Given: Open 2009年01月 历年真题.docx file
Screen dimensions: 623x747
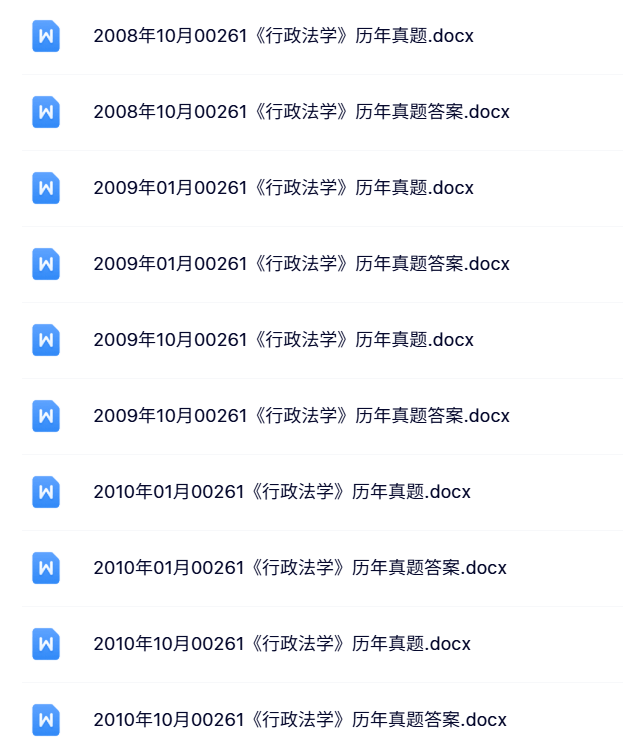Looking at the screenshot, I should click(x=283, y=188).
